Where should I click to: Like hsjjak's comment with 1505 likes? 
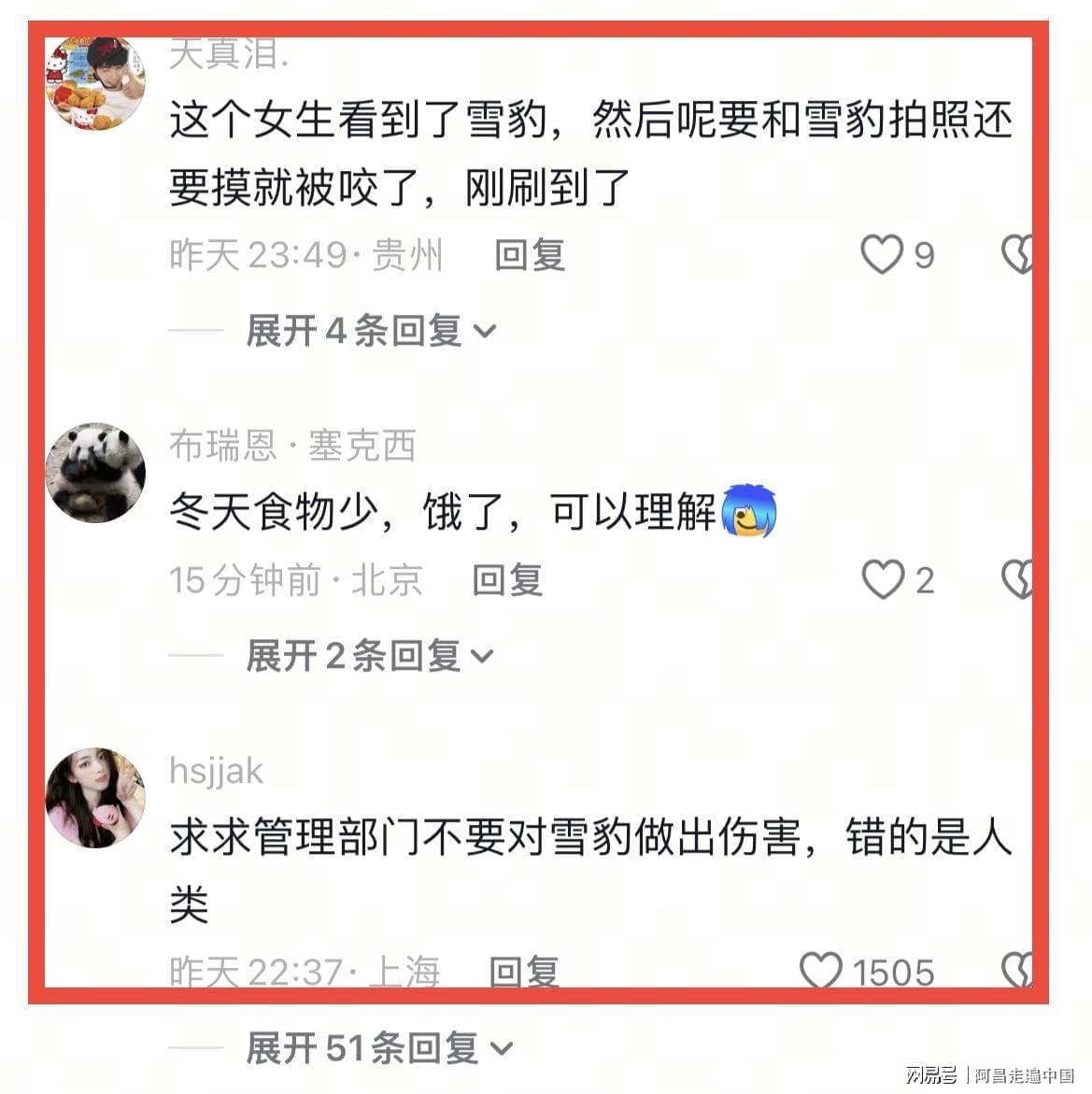(x=821, y=970)
